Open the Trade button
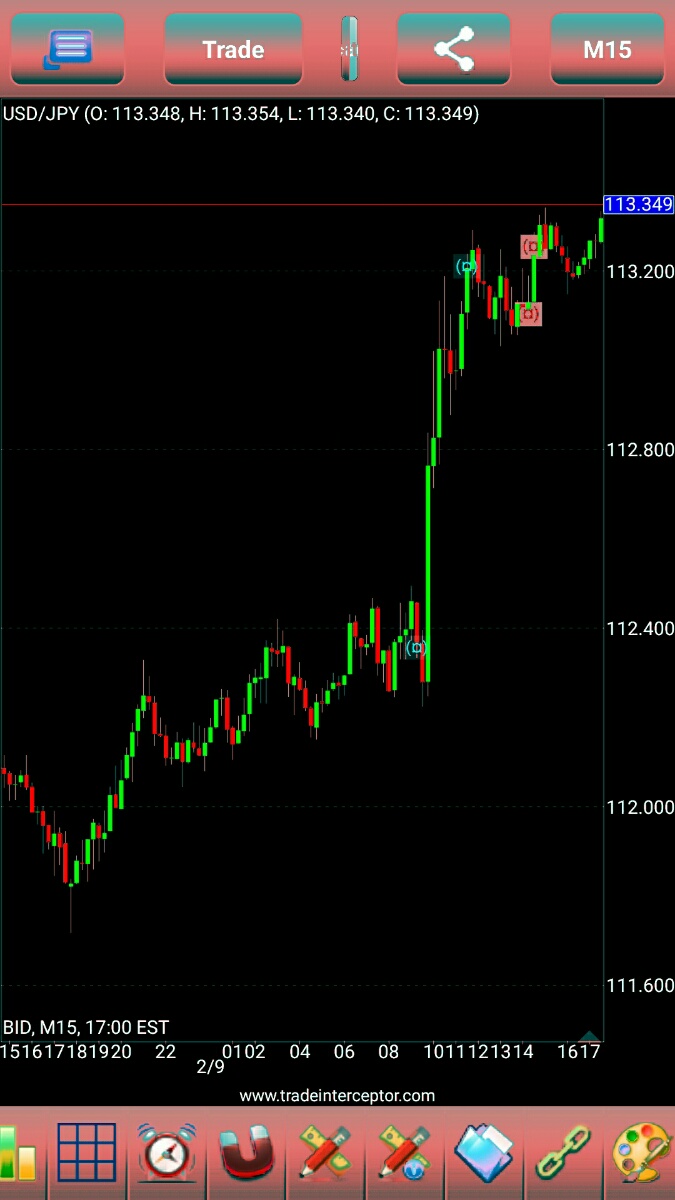This screenshot has width=675, height=1200. [233, 49]
